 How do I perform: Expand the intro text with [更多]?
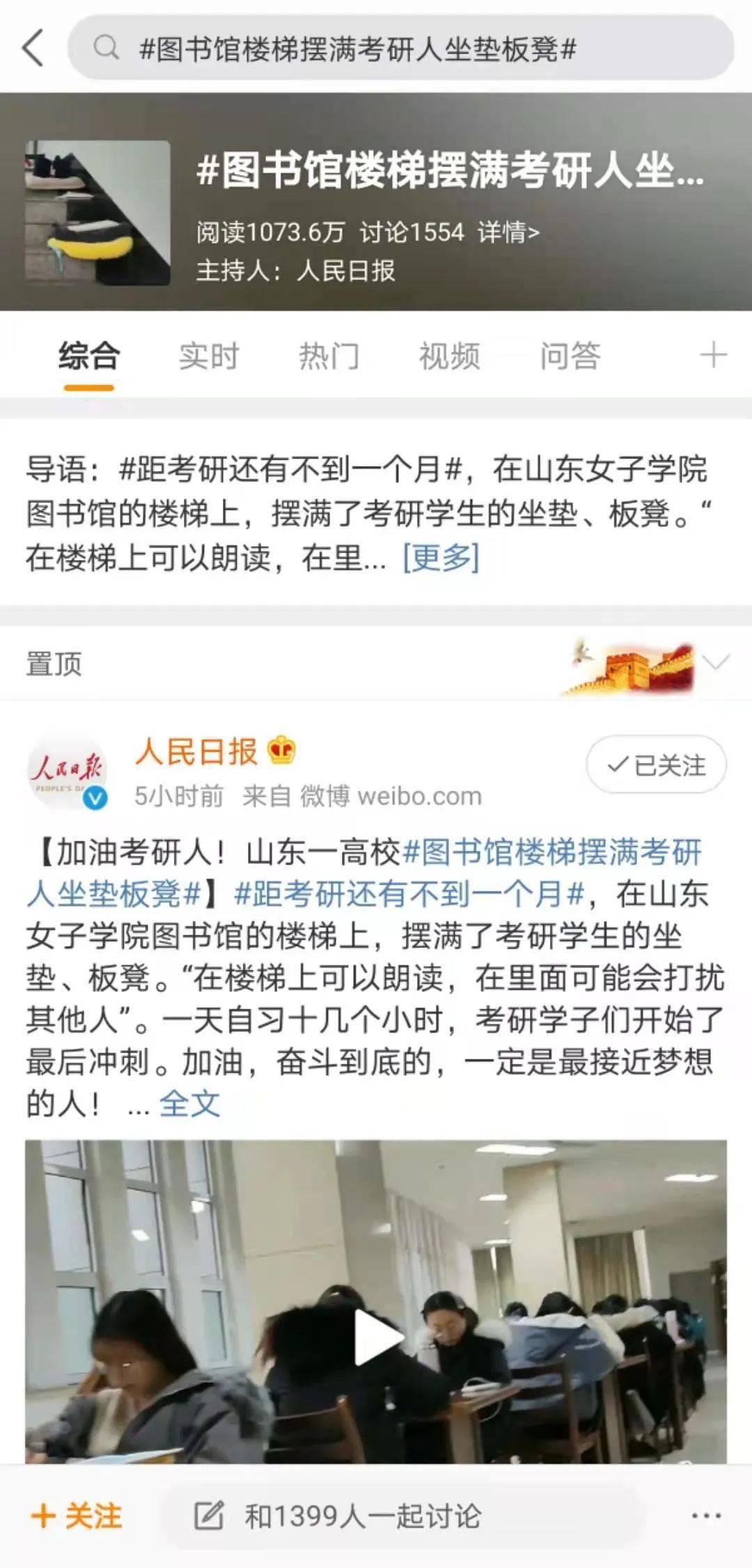(x=441, y=557)
